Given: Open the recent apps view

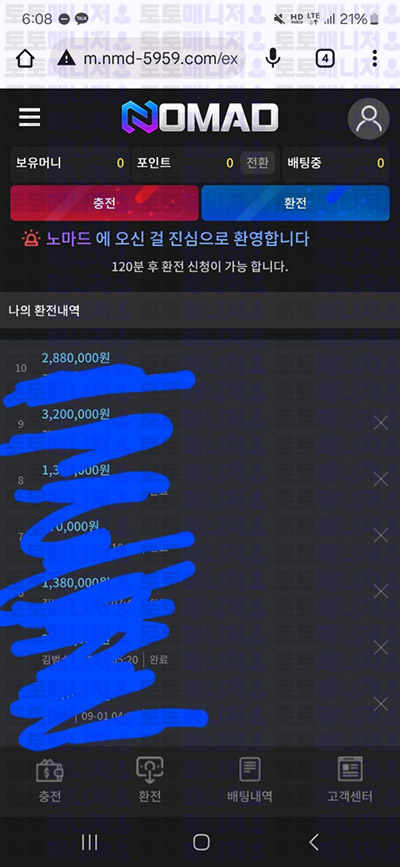Looking at the screenshot, I should (x=89, y=842).
